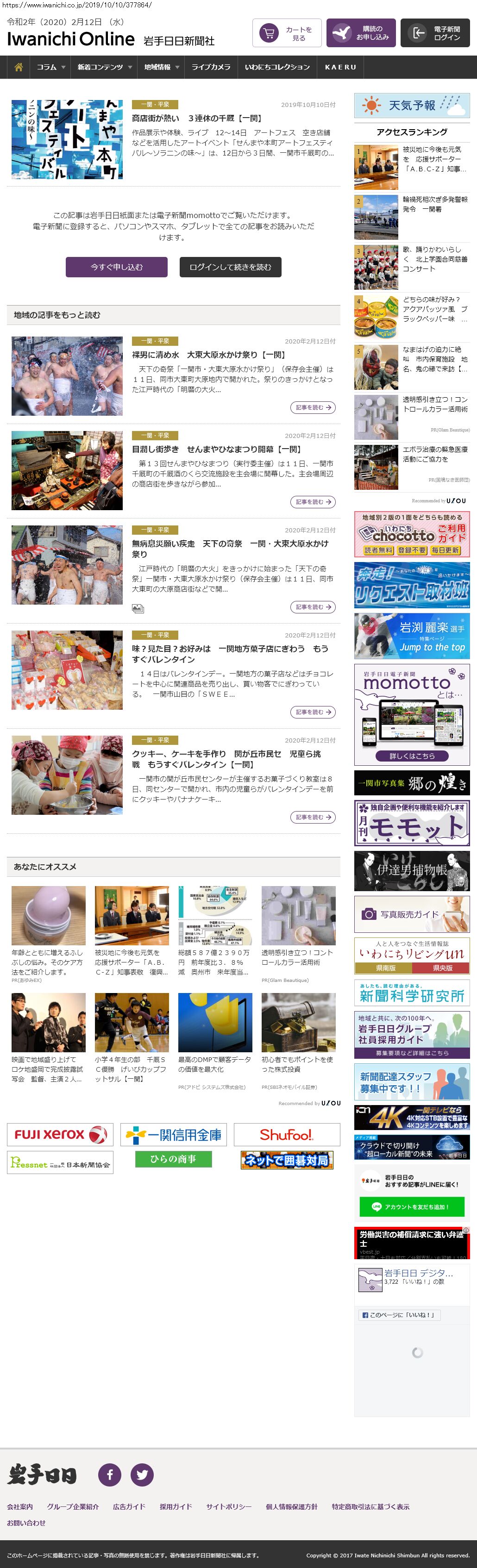
Task: Follow the お問い合わせ footer link
Action: click(x=26, y=1523)
